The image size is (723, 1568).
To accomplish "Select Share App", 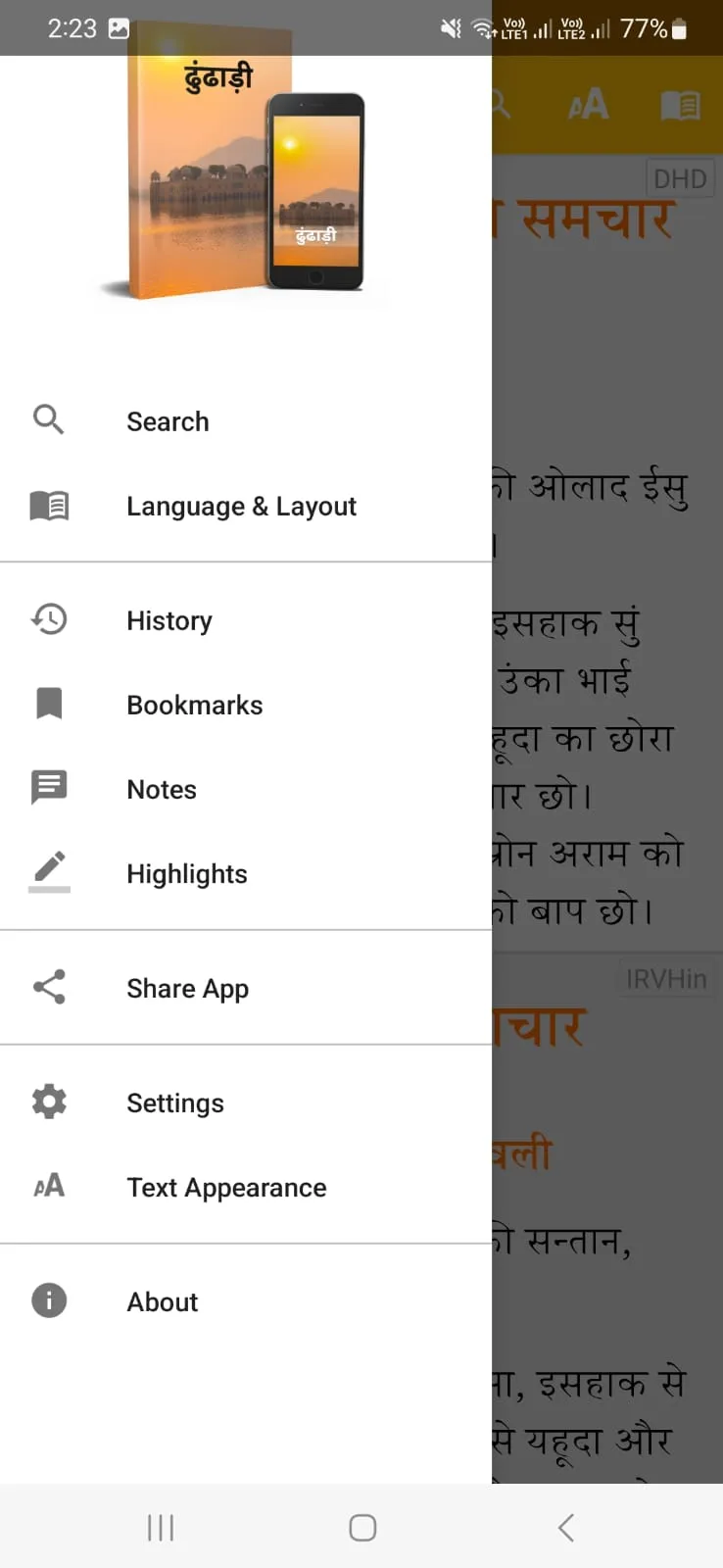I will pos(188,988).
